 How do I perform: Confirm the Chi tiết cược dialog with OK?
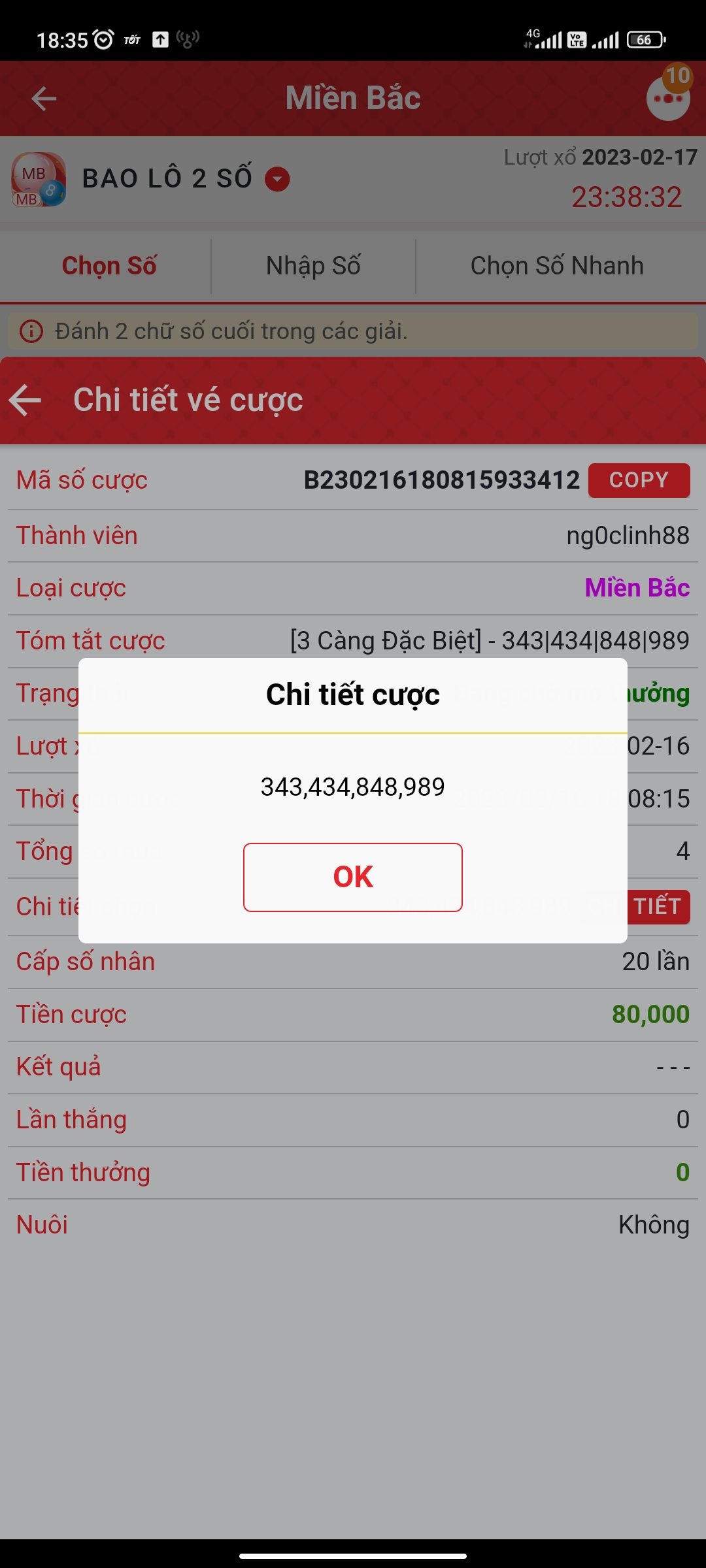(353, 877)
